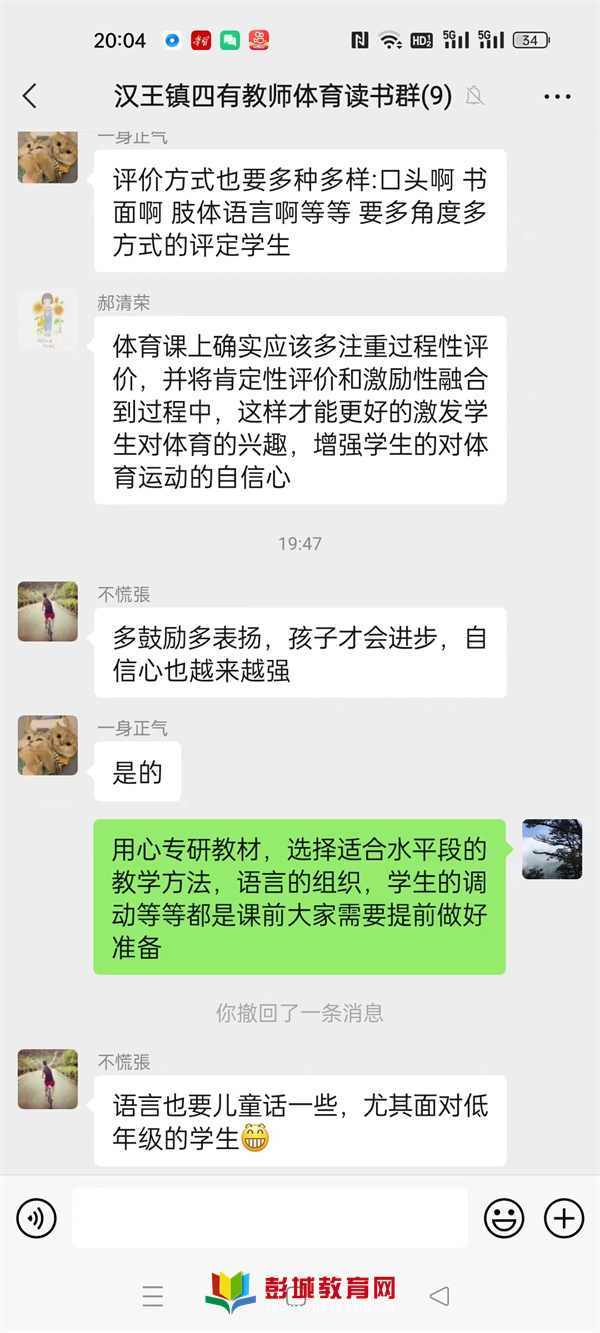600x1333 pixels.
Task: Open 郝清荣's profile avatar
Action: tap(48, 322)
